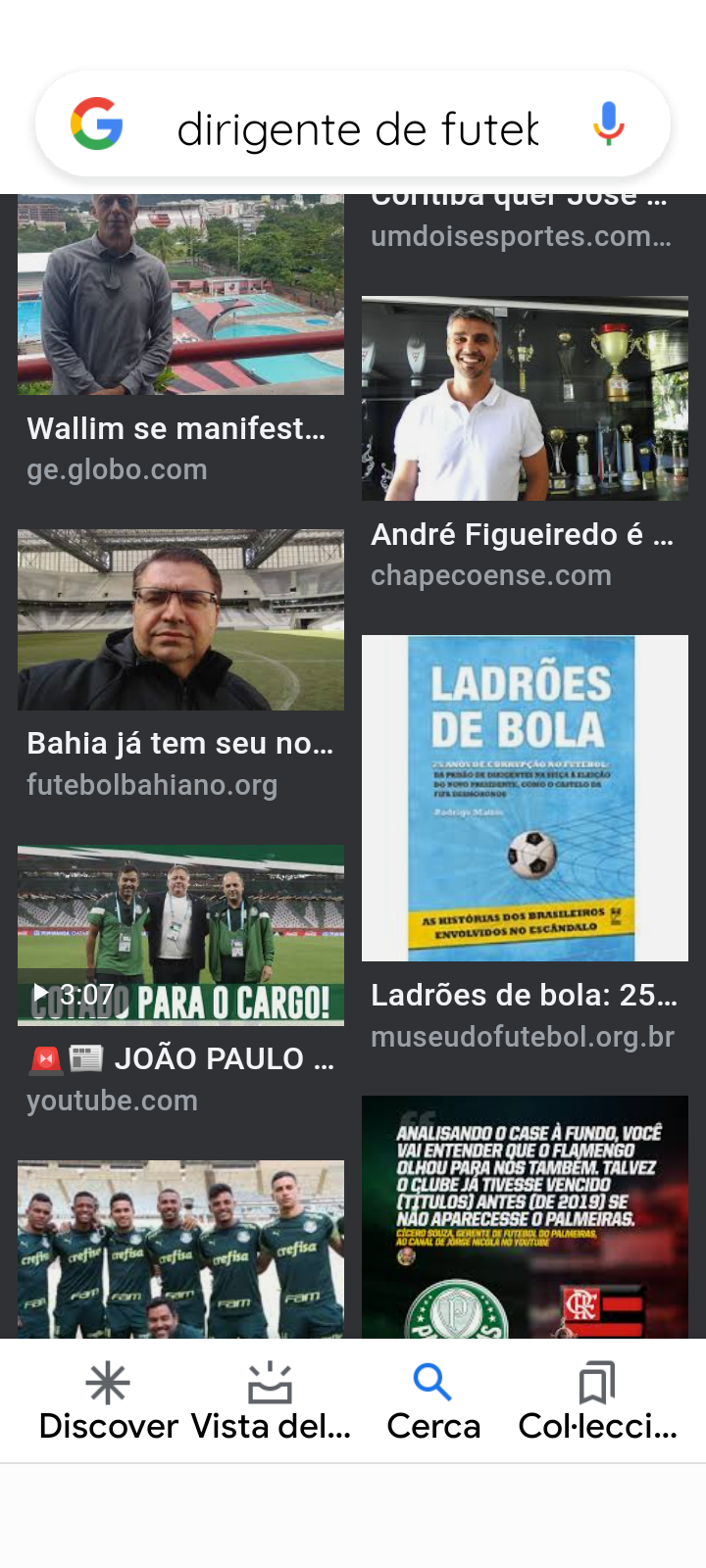Open the Ladrões de bola book result
Viewport: 706px width, 1568px height.
tap(525, 798)
